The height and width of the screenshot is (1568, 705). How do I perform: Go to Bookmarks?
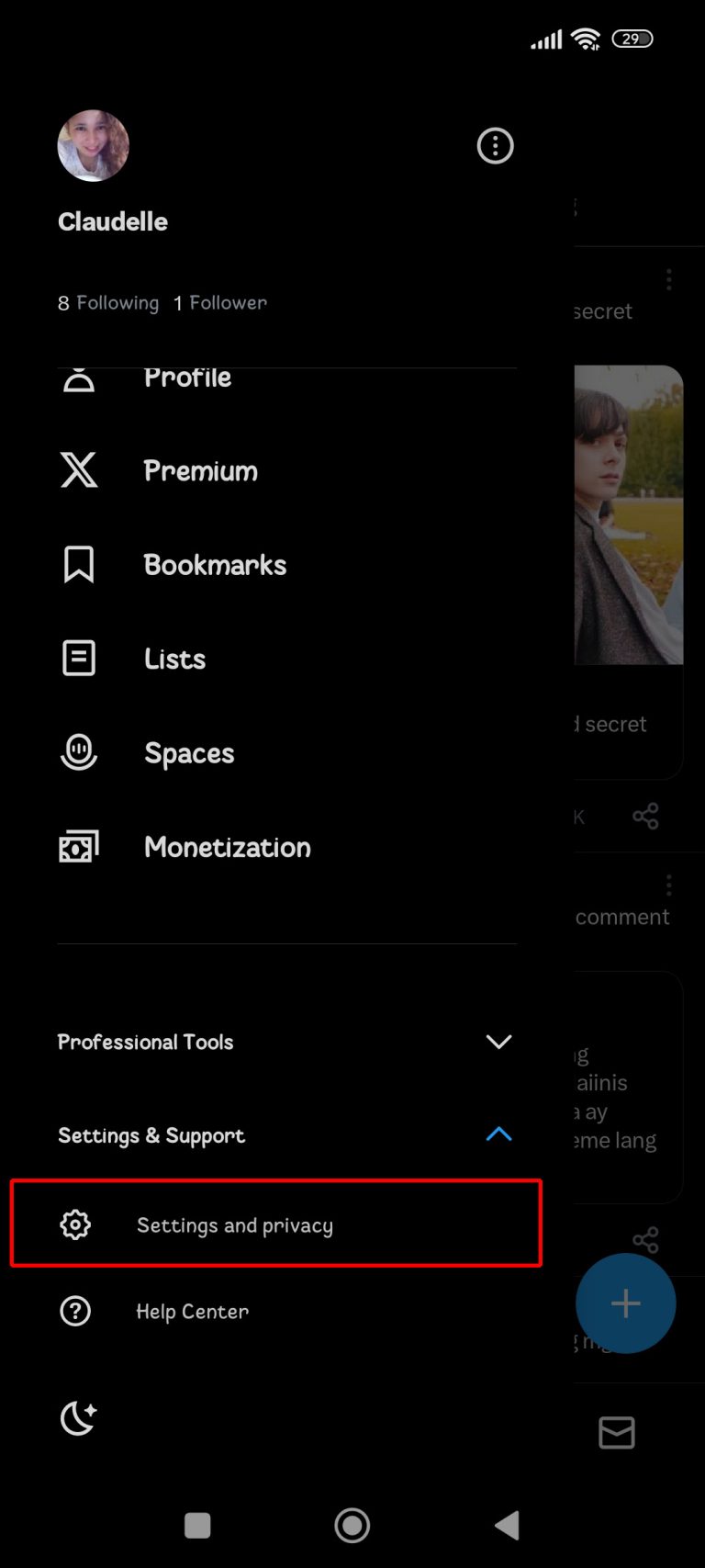214,565
